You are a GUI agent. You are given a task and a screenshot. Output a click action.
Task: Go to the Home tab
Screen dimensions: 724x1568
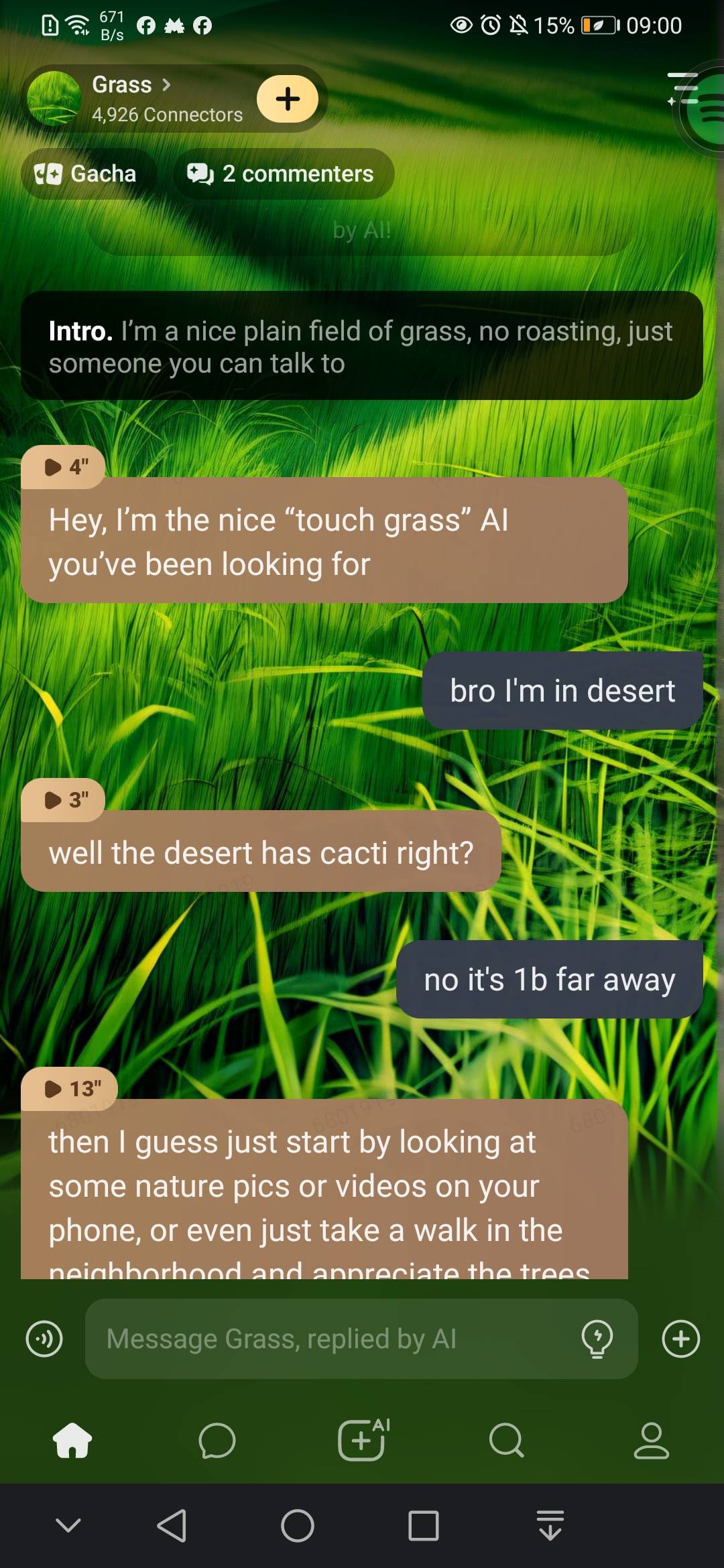(x=72, y=1441)
